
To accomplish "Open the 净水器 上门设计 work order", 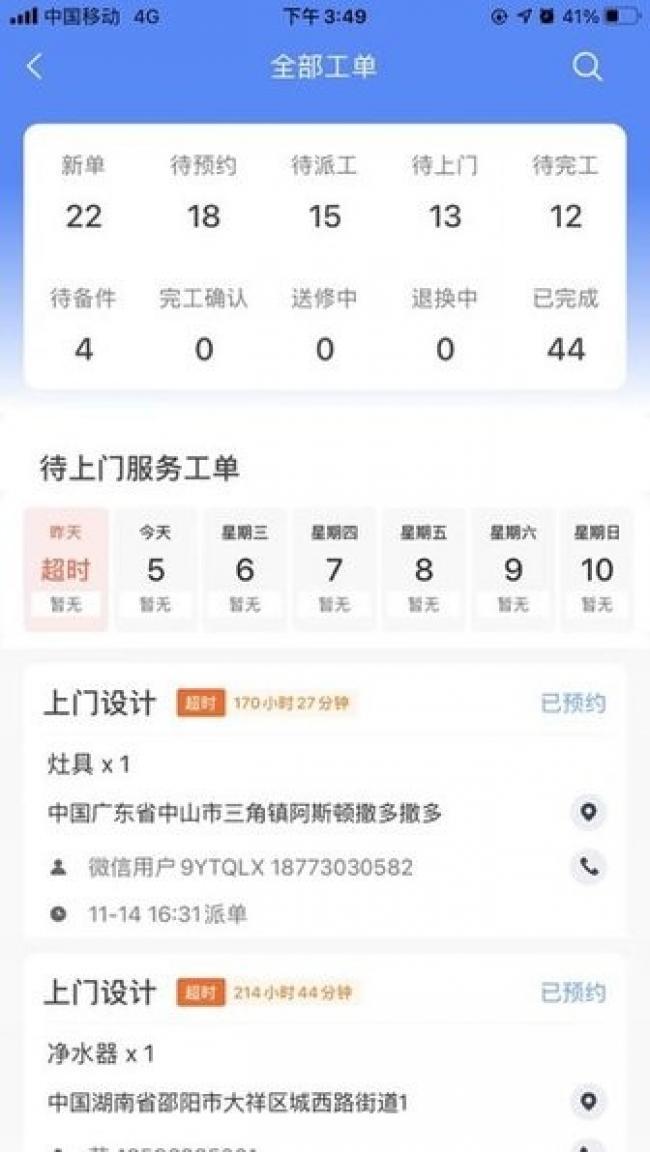I will click(x=325, y=1053).
